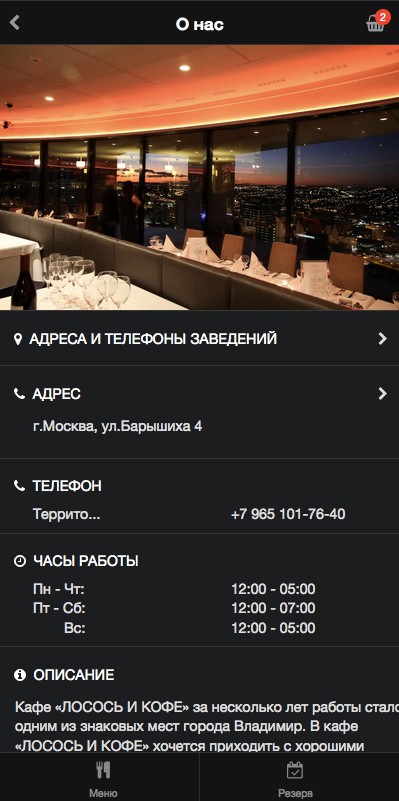Go back using the top-left arrow
Image resolution: width=399 pixels, height=801 pixels.
(15, 22)
